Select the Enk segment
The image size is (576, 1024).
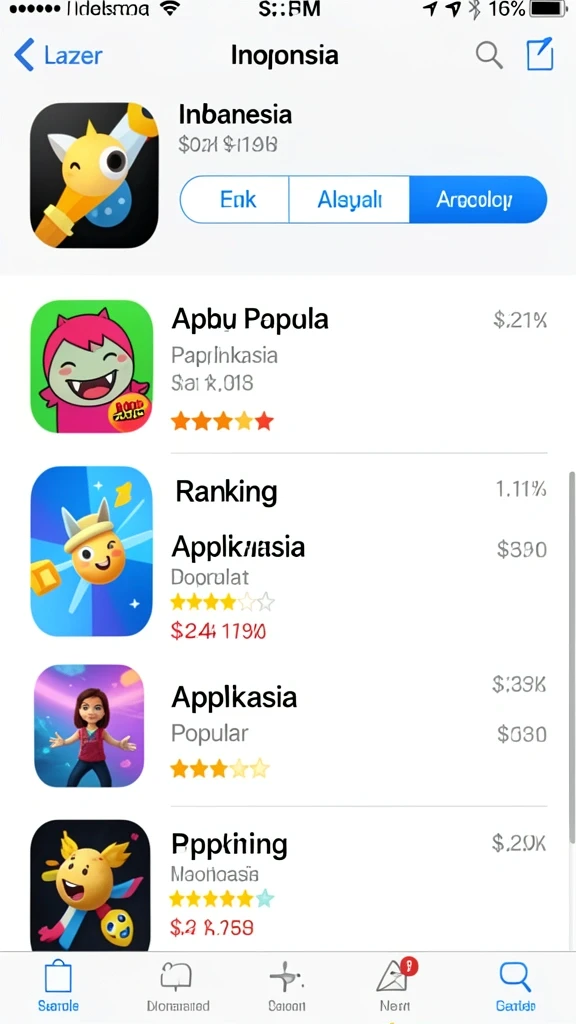tap(234, 200)
